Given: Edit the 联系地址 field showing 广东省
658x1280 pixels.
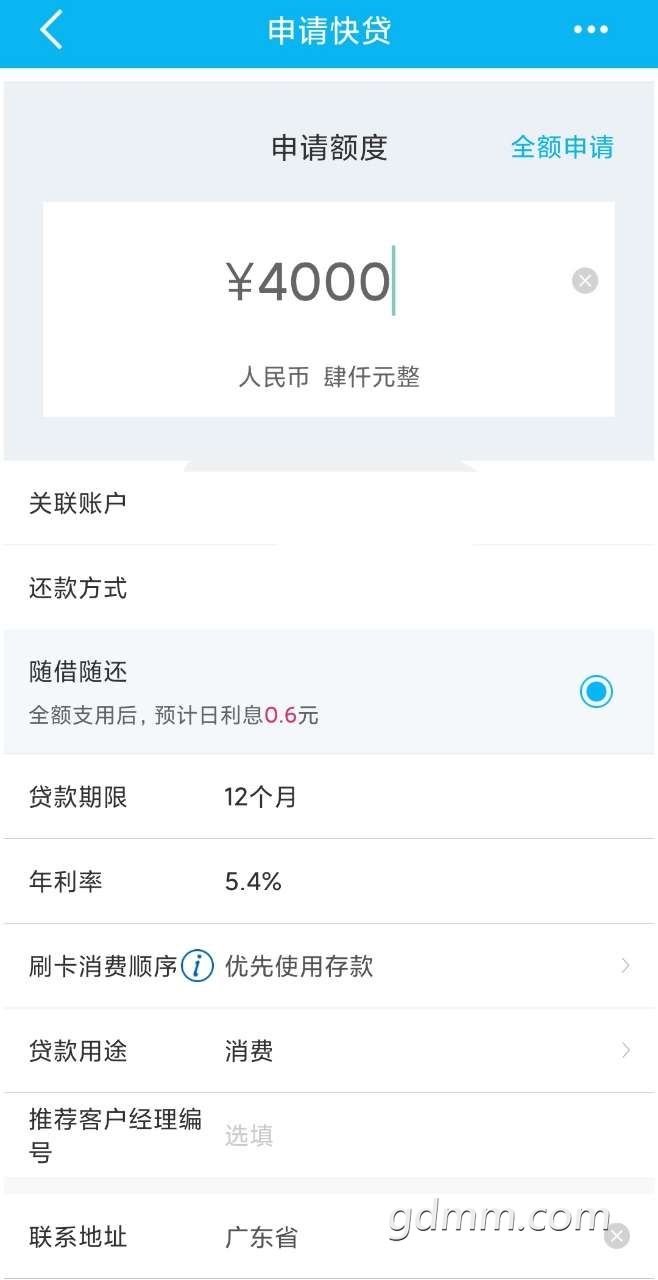Looking at the screenshot, I should pos(400,1237).
